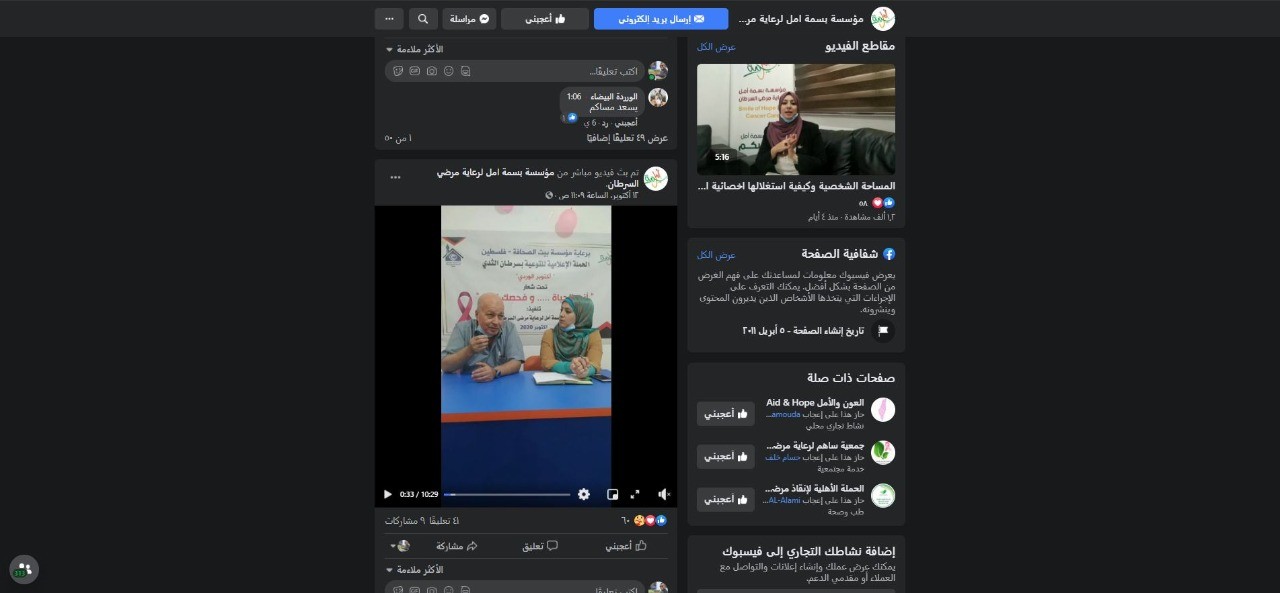Tap عرض الكل beside شفافية الصفحة
1280x593 pixels.
coord(716,255)
